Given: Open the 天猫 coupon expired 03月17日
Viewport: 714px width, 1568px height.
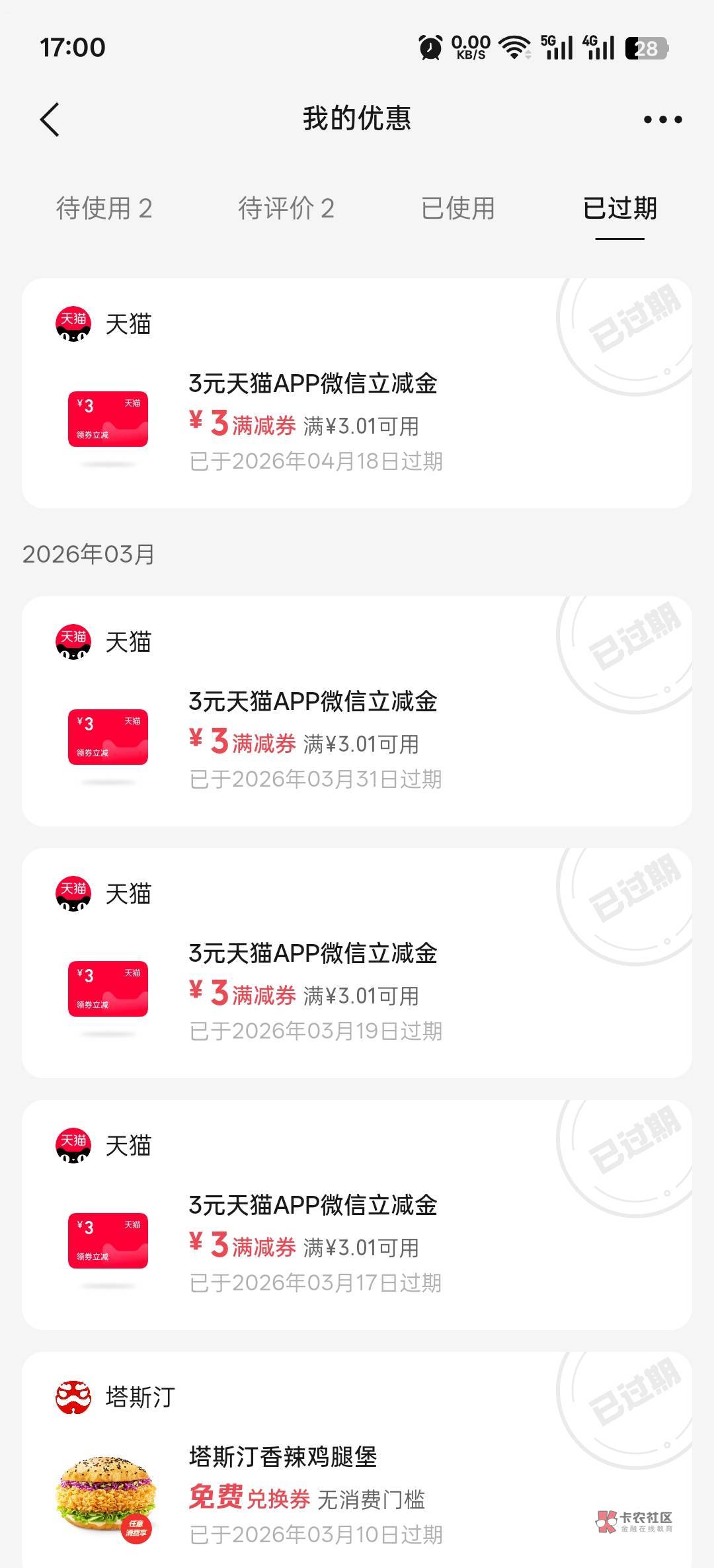Looking at the screenshot, I should pos(357,1215).
